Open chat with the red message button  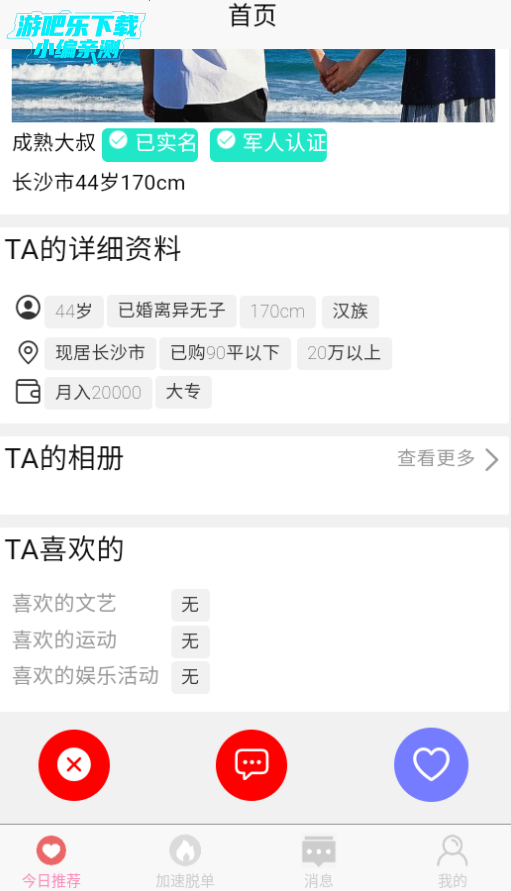pyautogui.click(x=251, y=765)
